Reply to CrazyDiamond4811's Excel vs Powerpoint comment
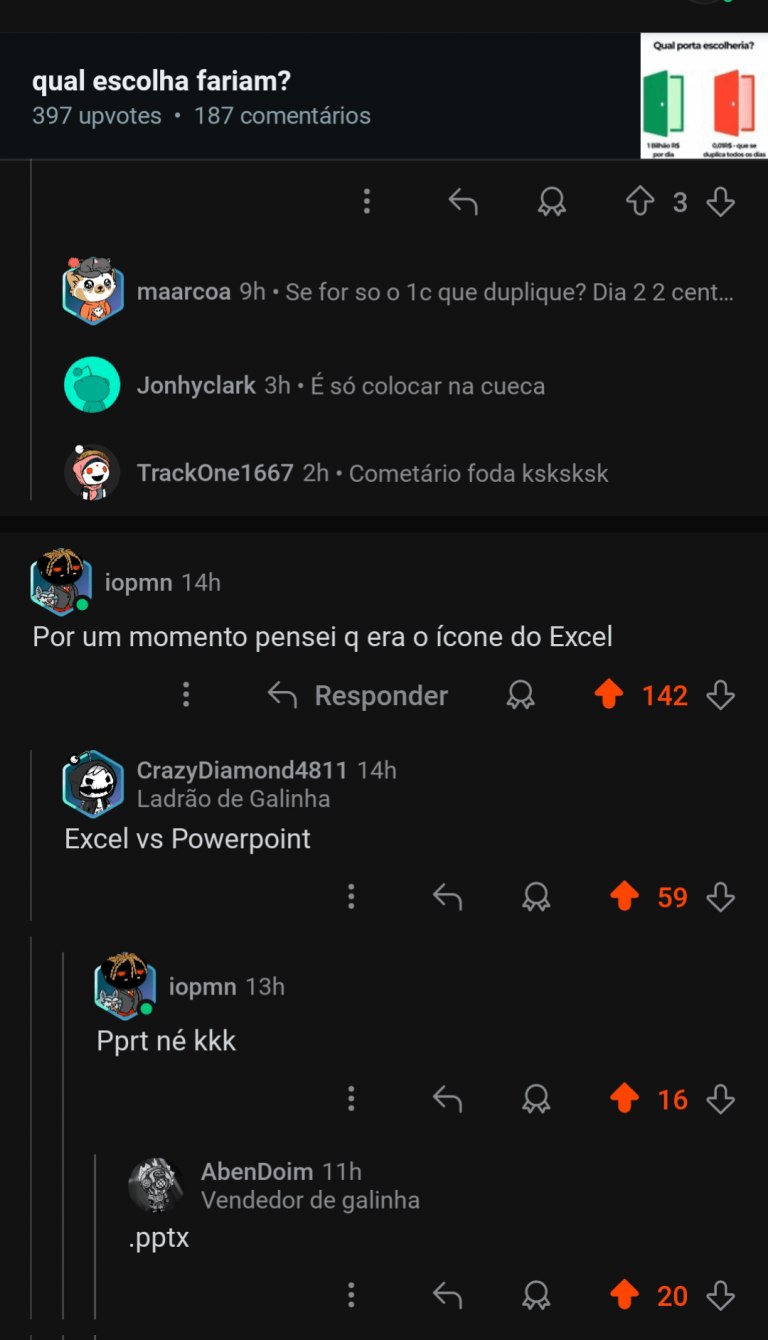The width and height of the screenshot is (768, 1340). click(447, 897)
